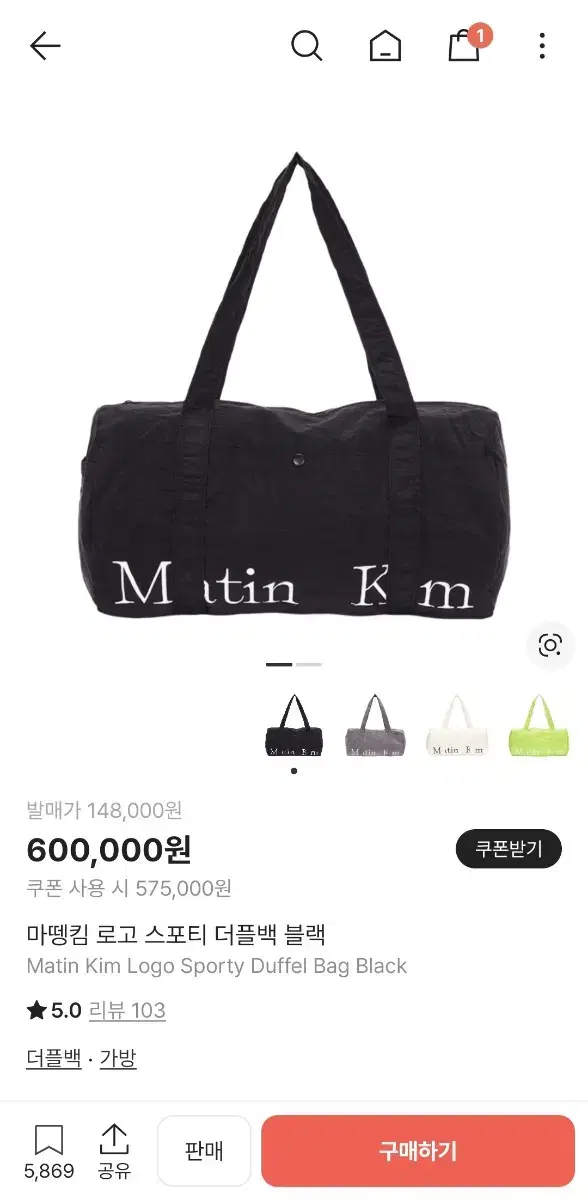The height and width of the screenshot is (1200, 588).
Task: Go back using the arrow icon
Action: [45, 46]
